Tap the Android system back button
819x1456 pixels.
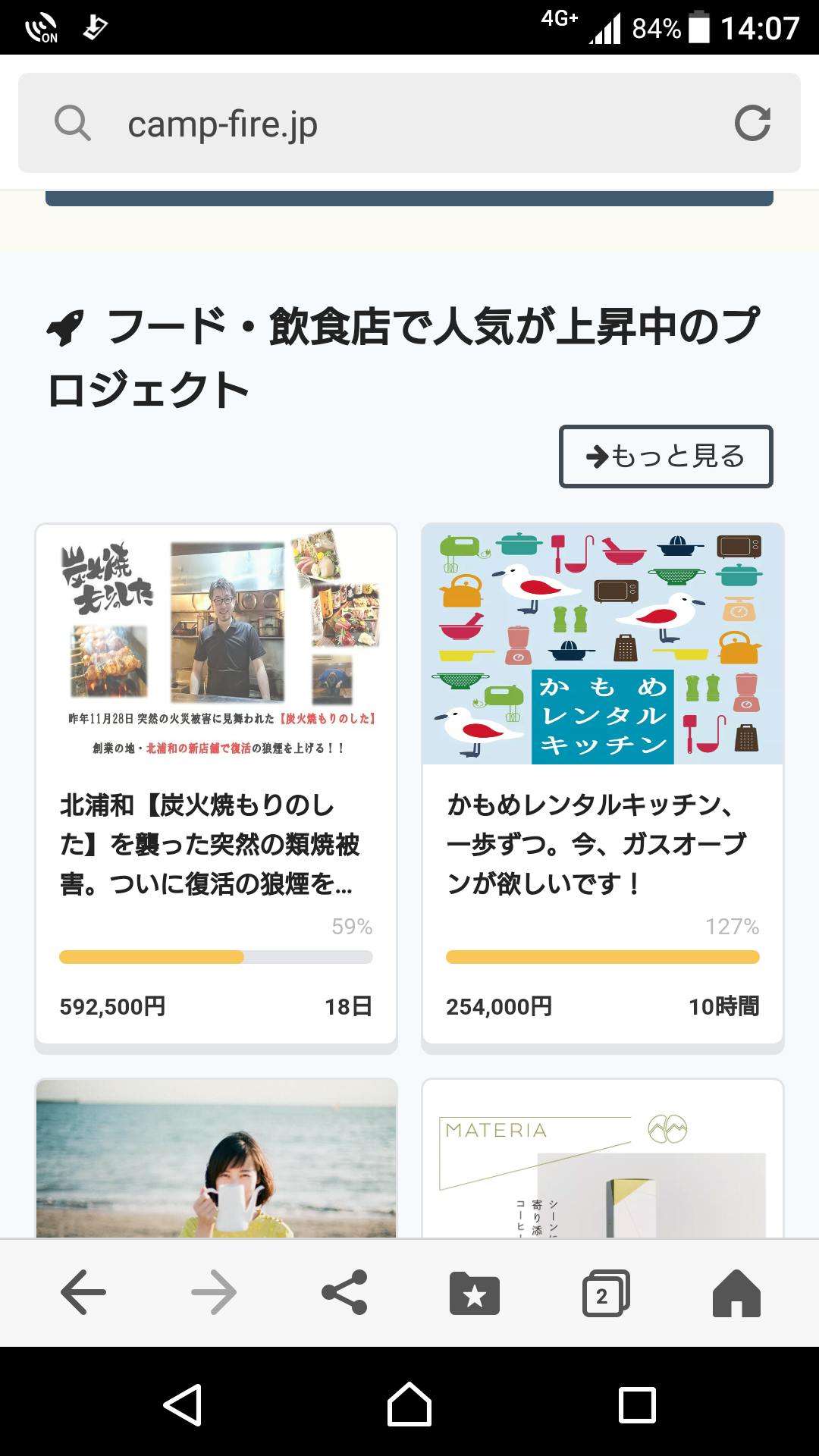(182, 1404)
